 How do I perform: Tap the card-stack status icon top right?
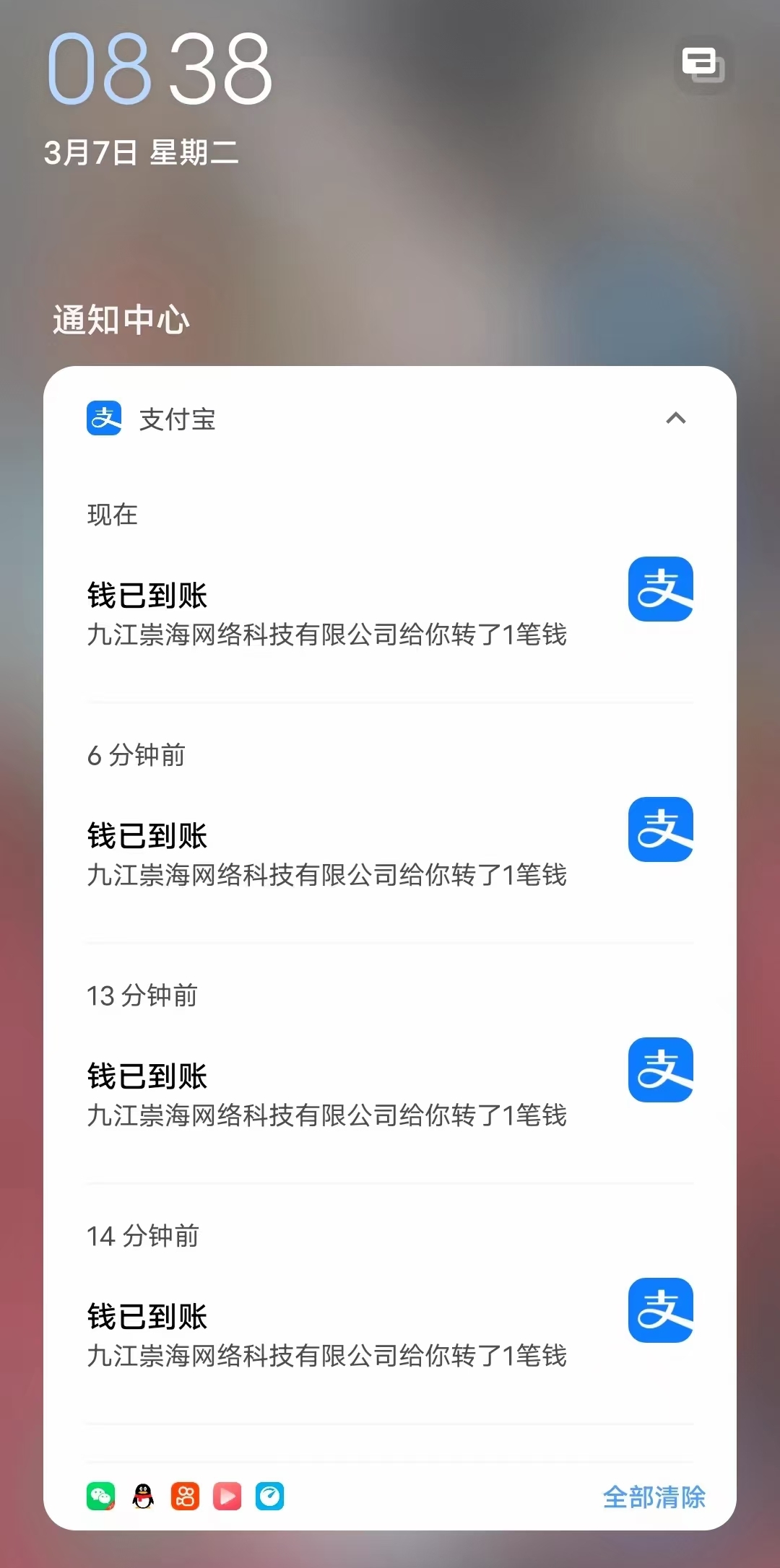[x=703, y=65]
